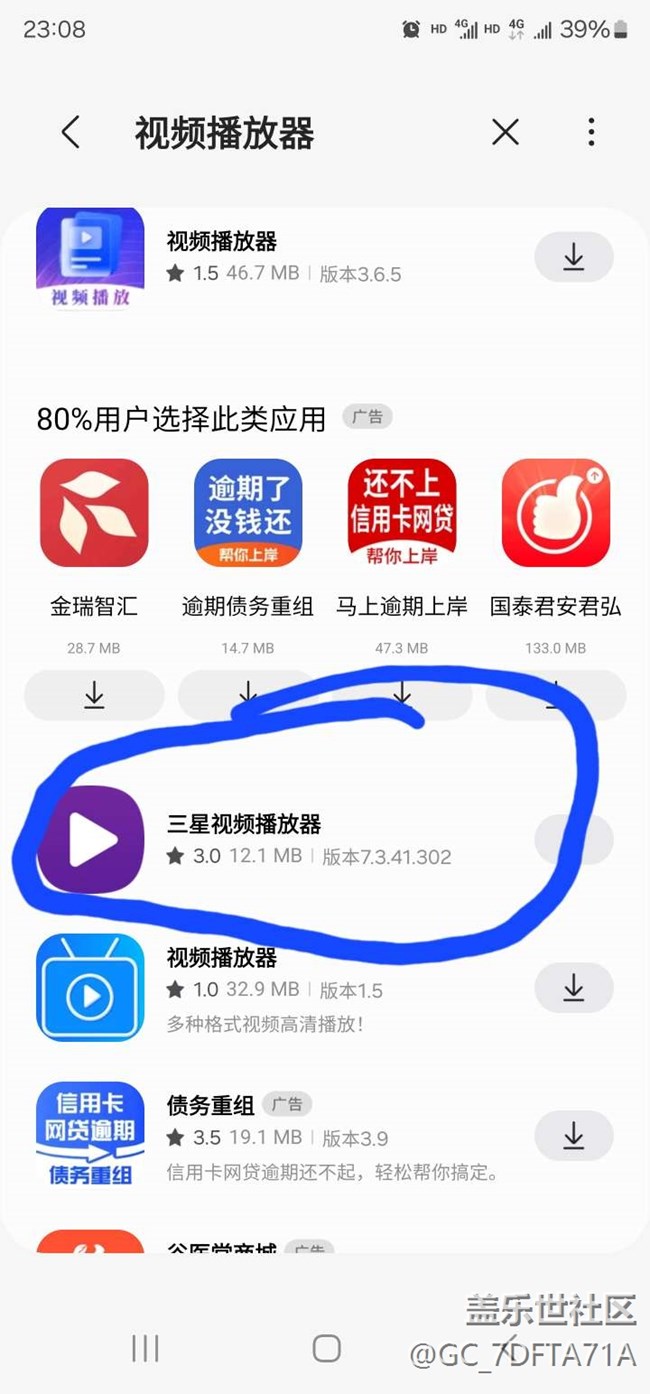Image resolution: width=650 pixels, height=1394 pixels.
Task: Open the overflow menu
Action: tap(591, 132)
